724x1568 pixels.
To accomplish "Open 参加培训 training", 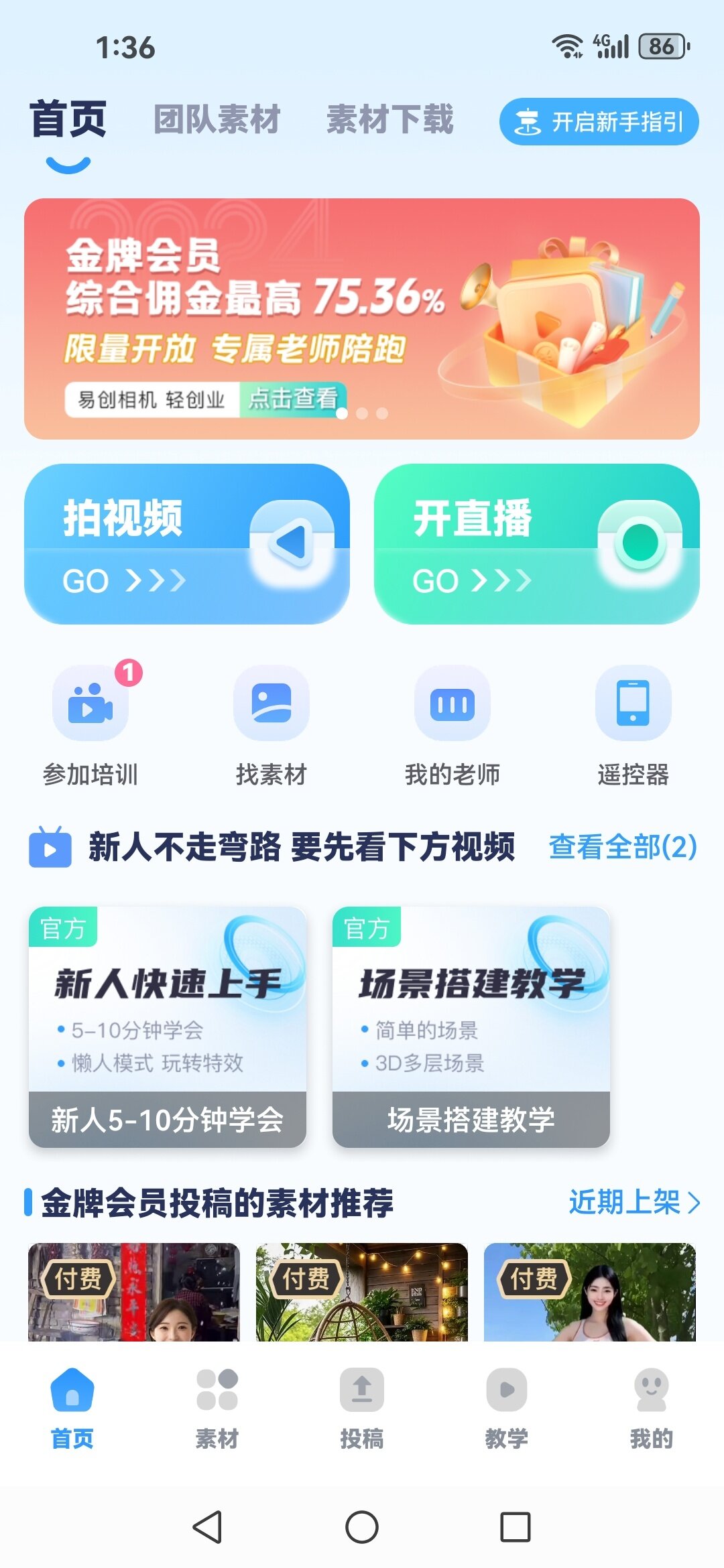I will tap(90, 725).
